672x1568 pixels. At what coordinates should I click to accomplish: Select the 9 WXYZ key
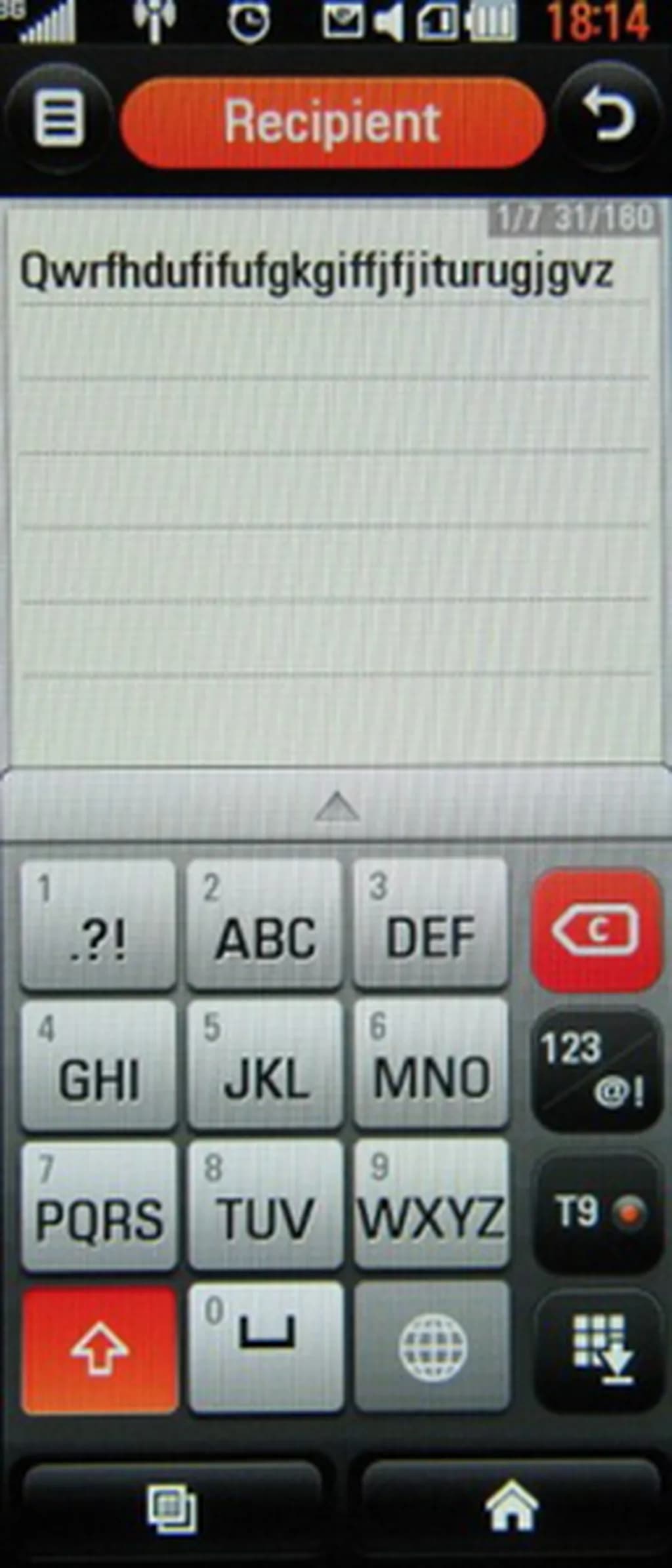(432, 1205)
